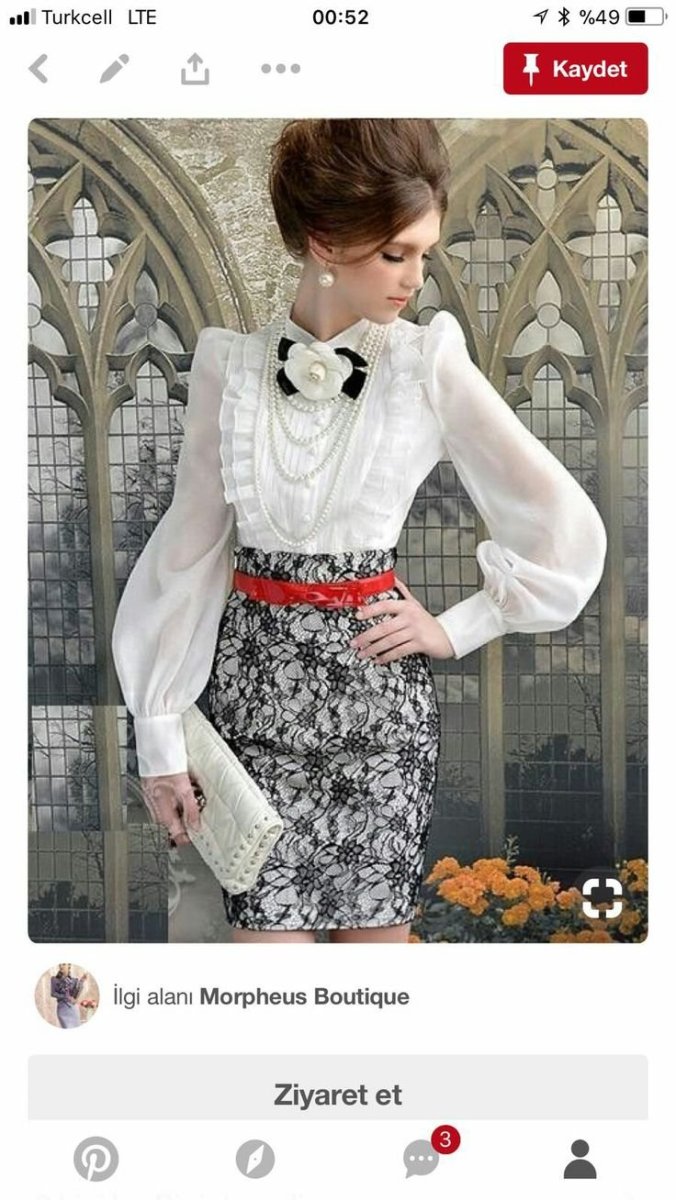Share this pin
Image resolution: width=676 pixels, height=1200 pixels.
pos(195,69)
